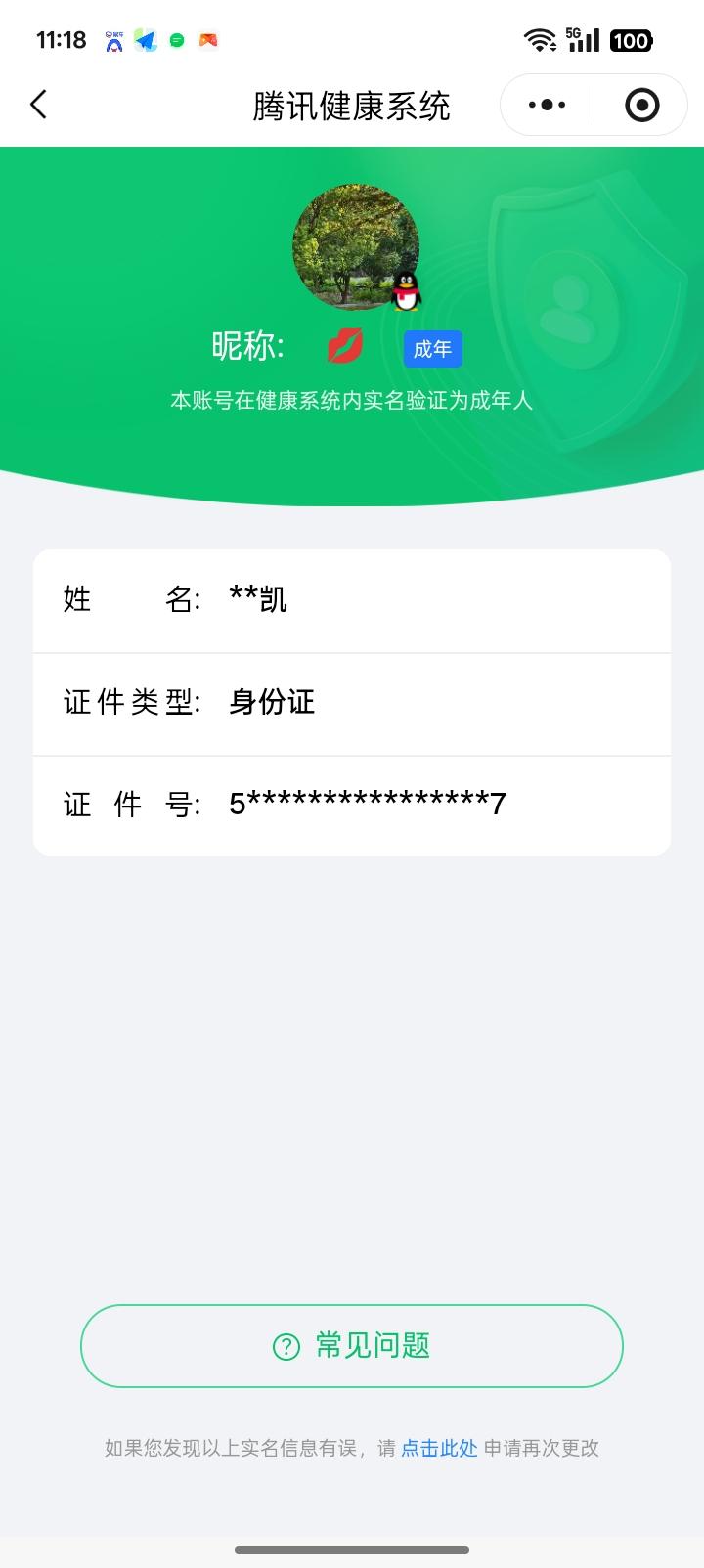
Task: Click the Telegram notification icon in status bar
Action: pos(147,40)
